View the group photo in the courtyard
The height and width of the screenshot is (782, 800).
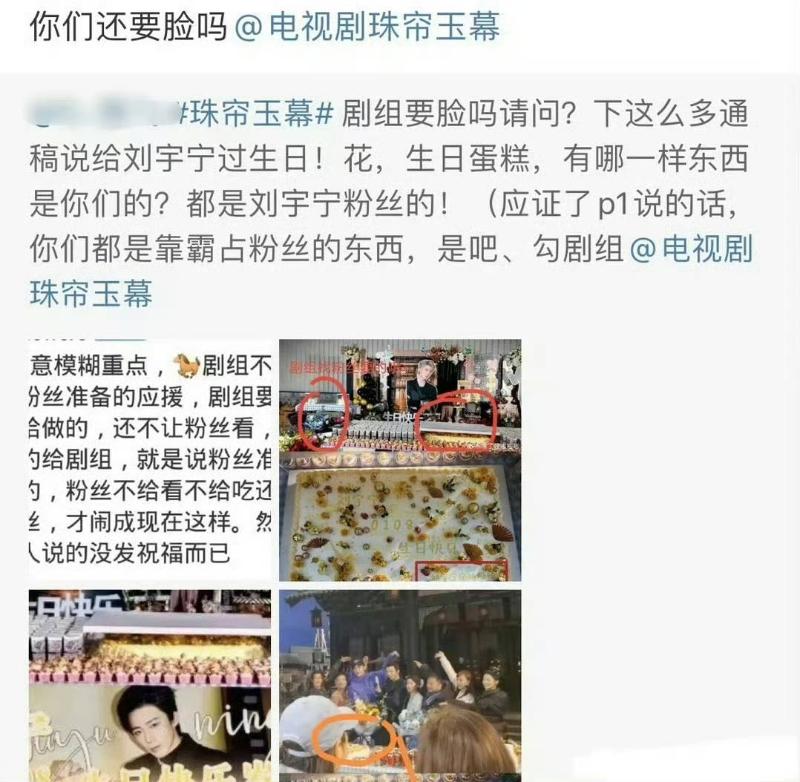click(400, 685)
